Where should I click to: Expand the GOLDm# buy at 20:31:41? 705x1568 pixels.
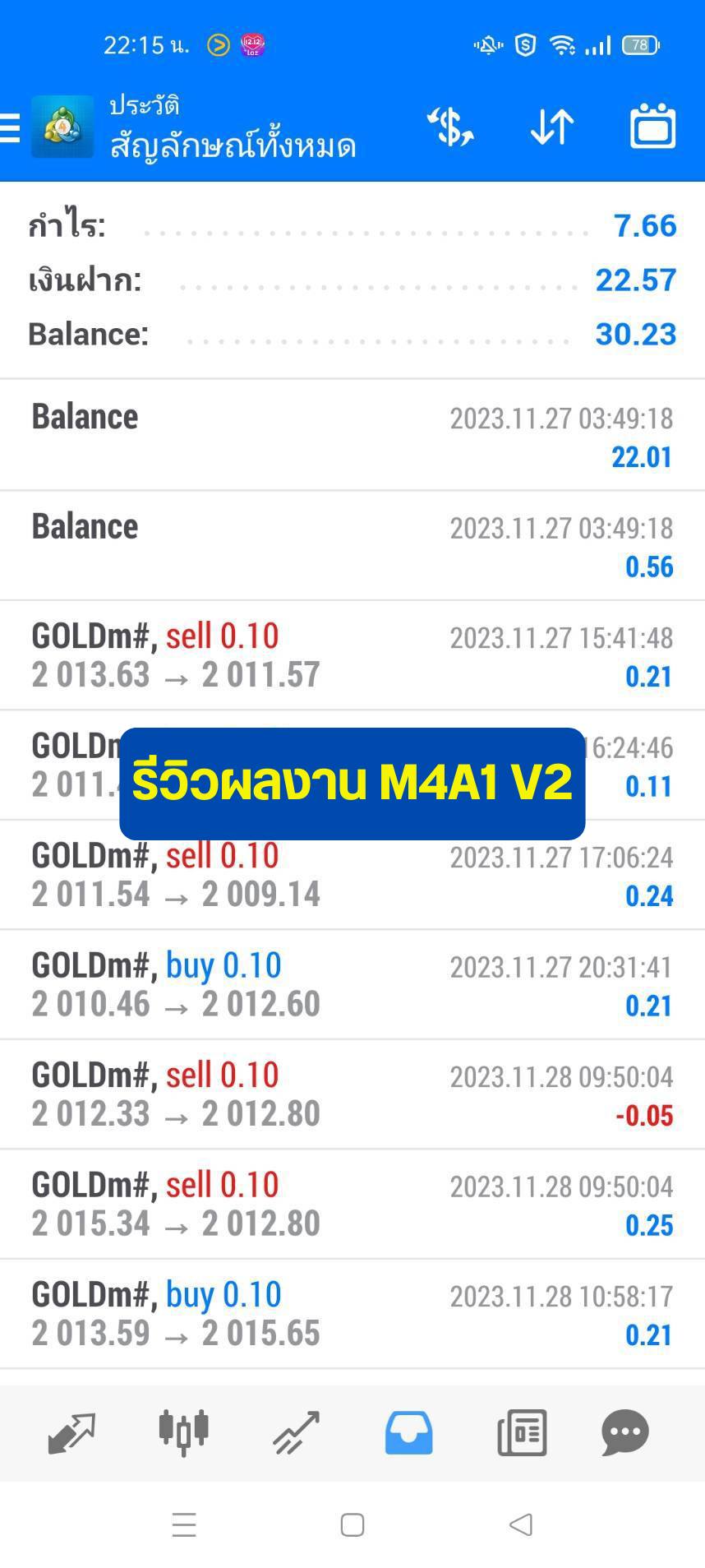tap(352, 984)
